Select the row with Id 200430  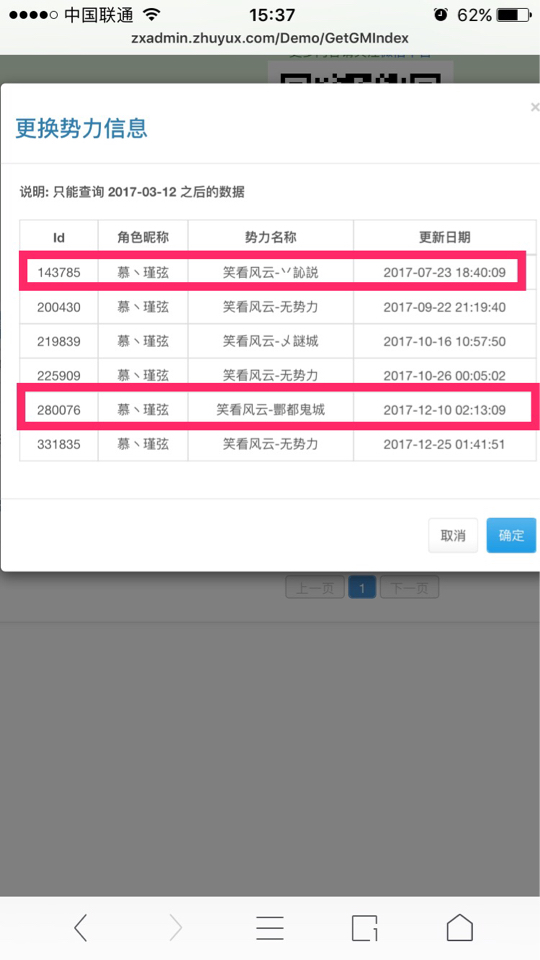(x=278, y=307)
